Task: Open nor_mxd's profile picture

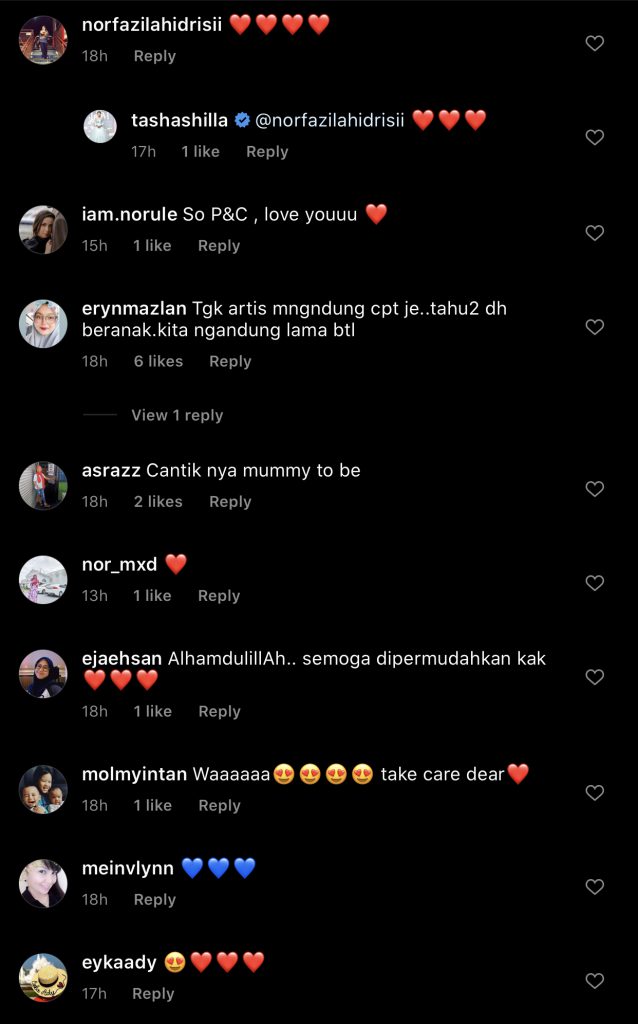Action: pos(43,579)
